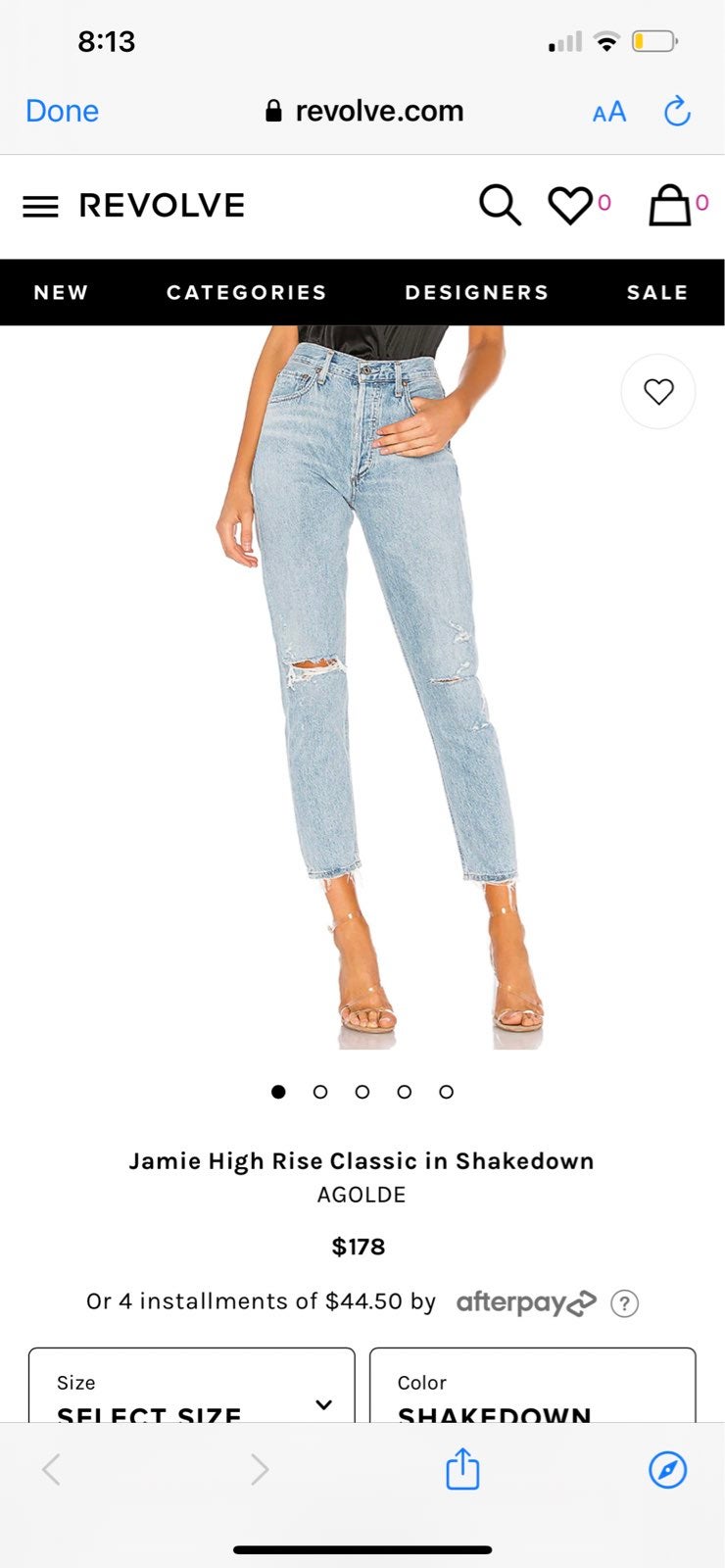Jump to the second product photo dot
Image resolution: width=725 pixels, height=1568 pixels.
tap(320, 1092)
